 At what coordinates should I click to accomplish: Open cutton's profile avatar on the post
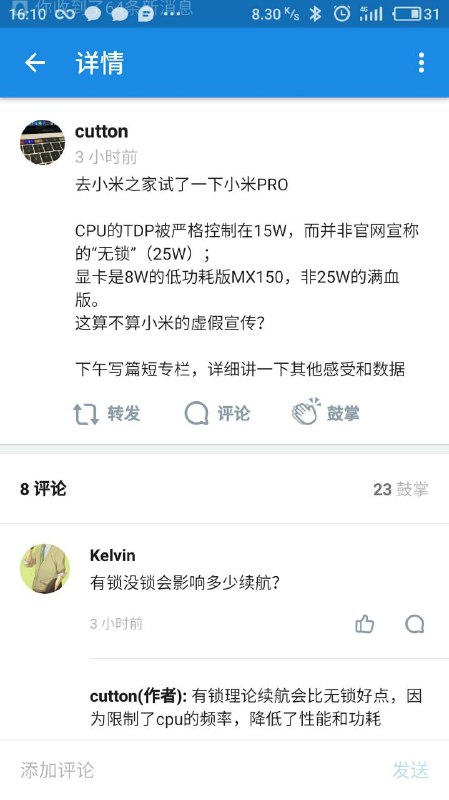point(42,142)
